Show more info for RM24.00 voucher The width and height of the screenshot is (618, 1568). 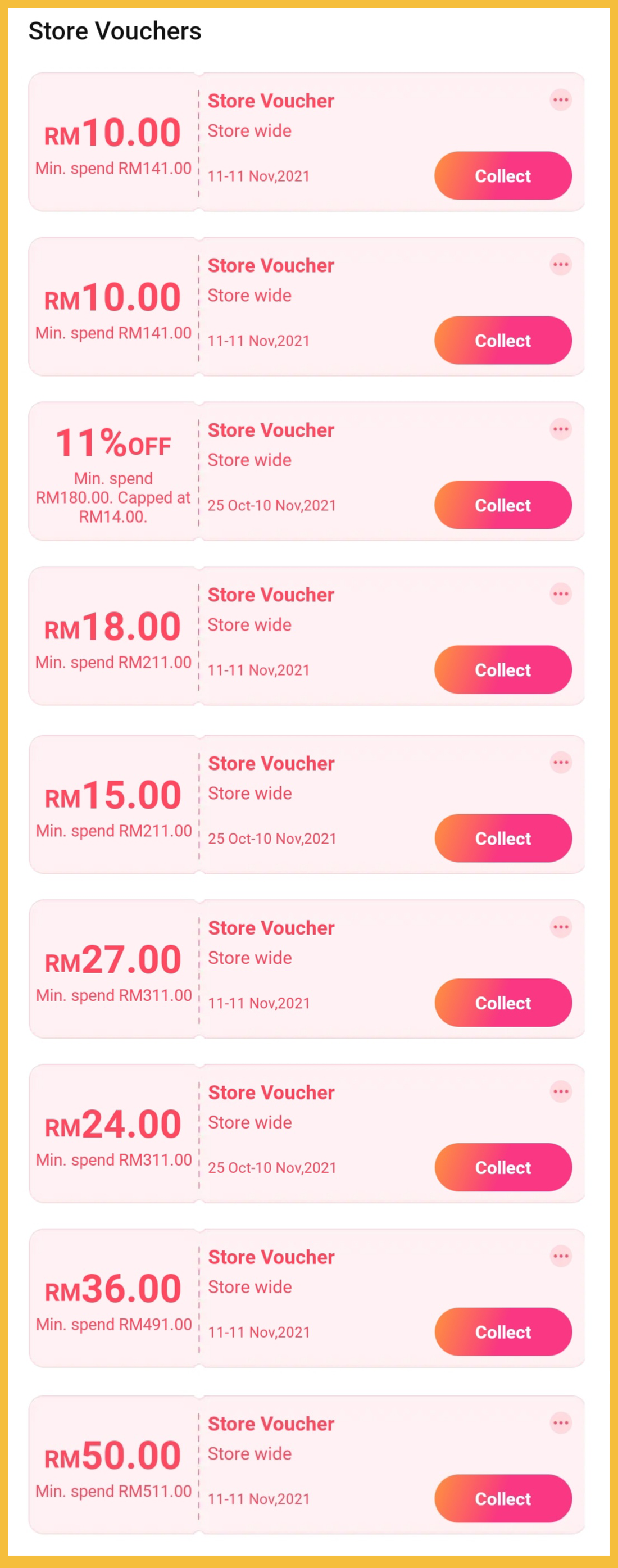[x=560, y=1091]
